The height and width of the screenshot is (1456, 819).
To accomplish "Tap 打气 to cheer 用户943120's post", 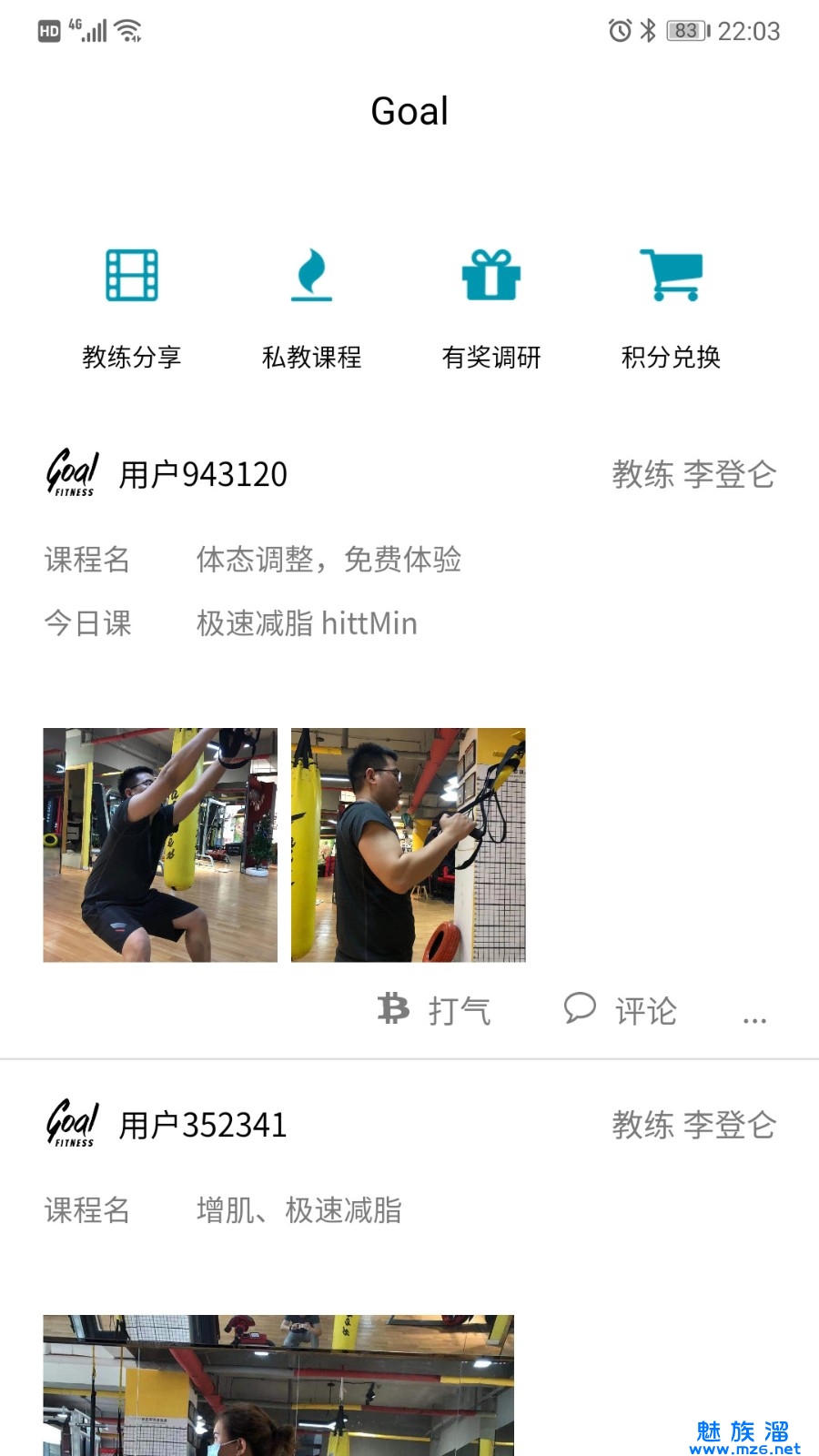I will (x=435, y=1010).
